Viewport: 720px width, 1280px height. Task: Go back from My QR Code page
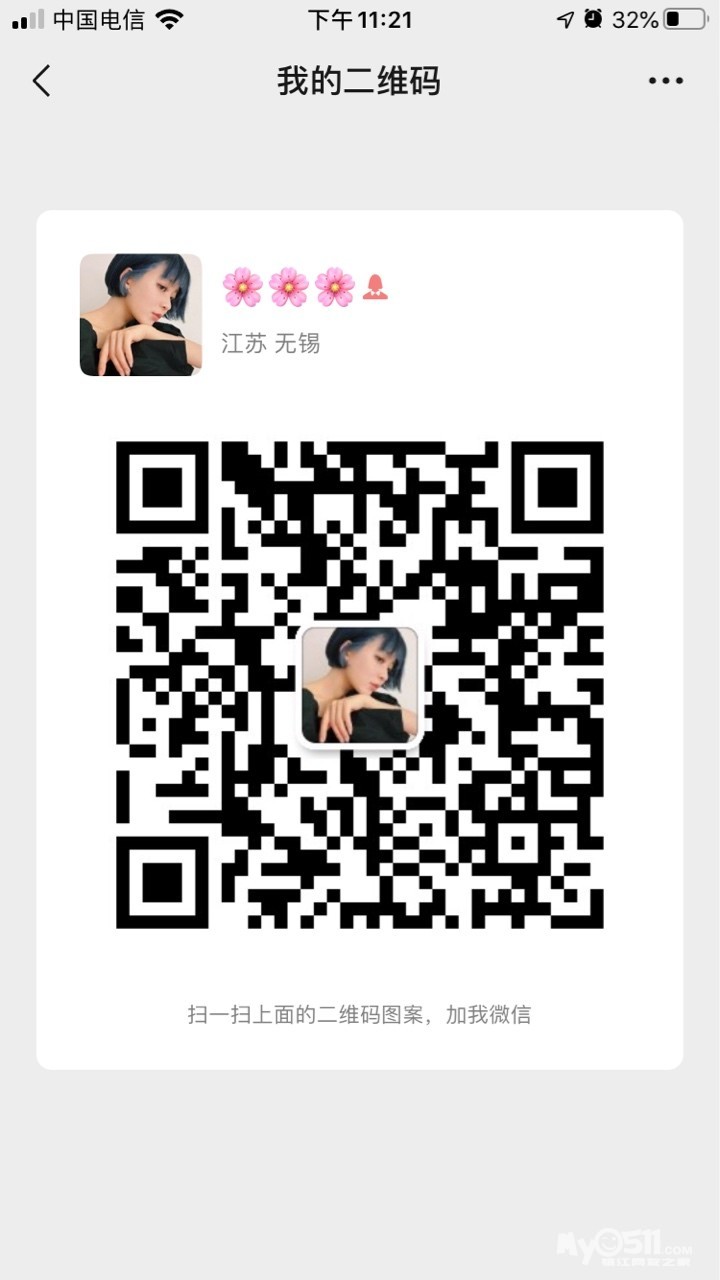[x=41, y=81]
